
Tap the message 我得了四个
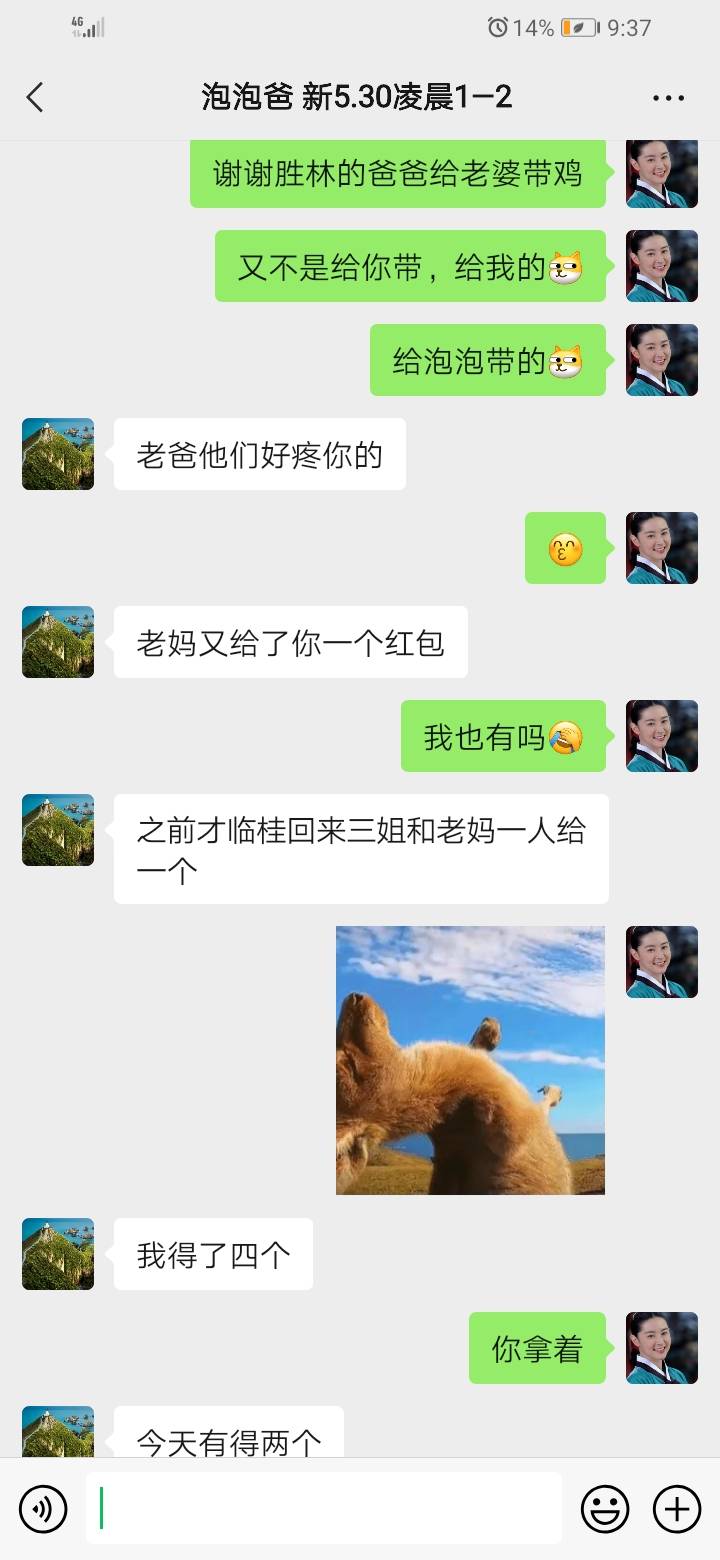point(213,1254)
